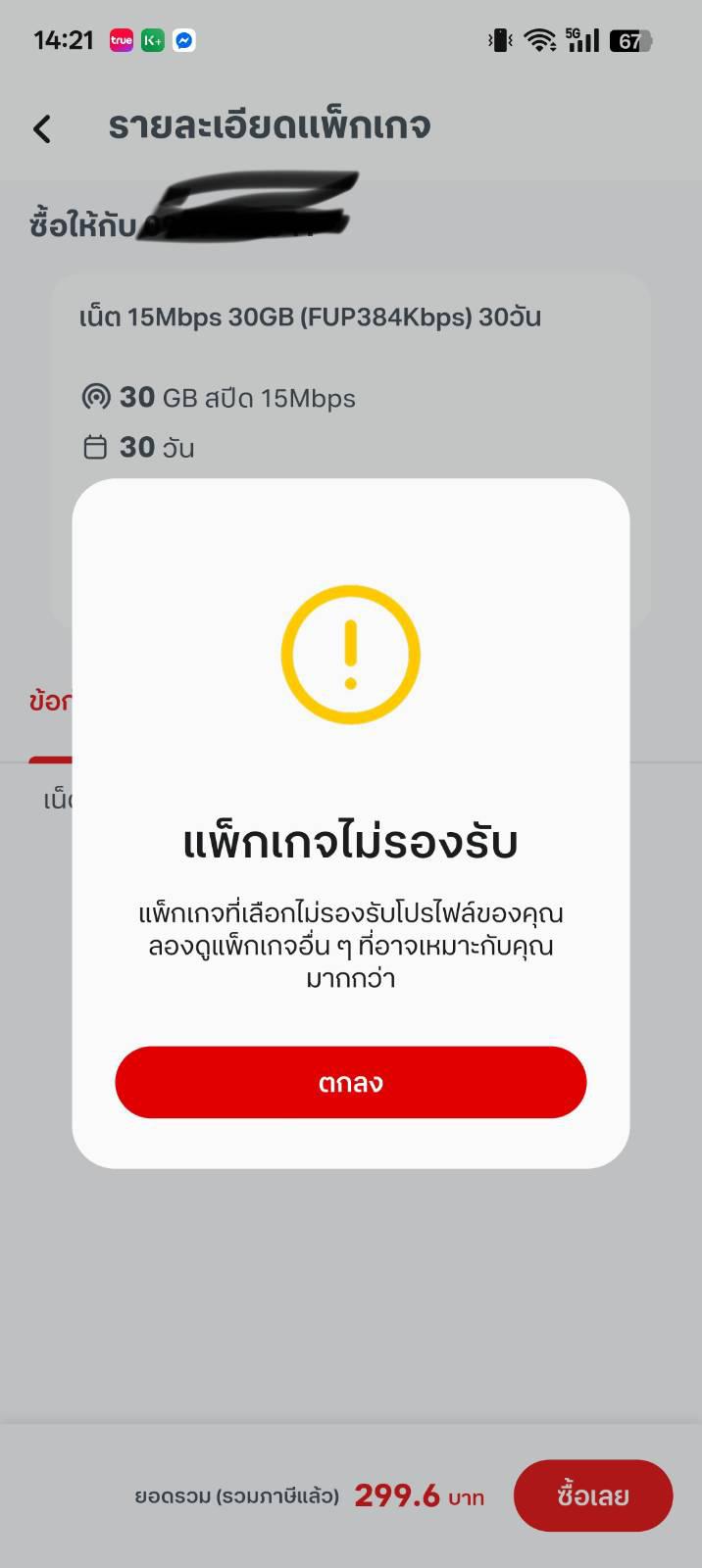Confirm the dialog with the ตกลง button

[351, 1082]
